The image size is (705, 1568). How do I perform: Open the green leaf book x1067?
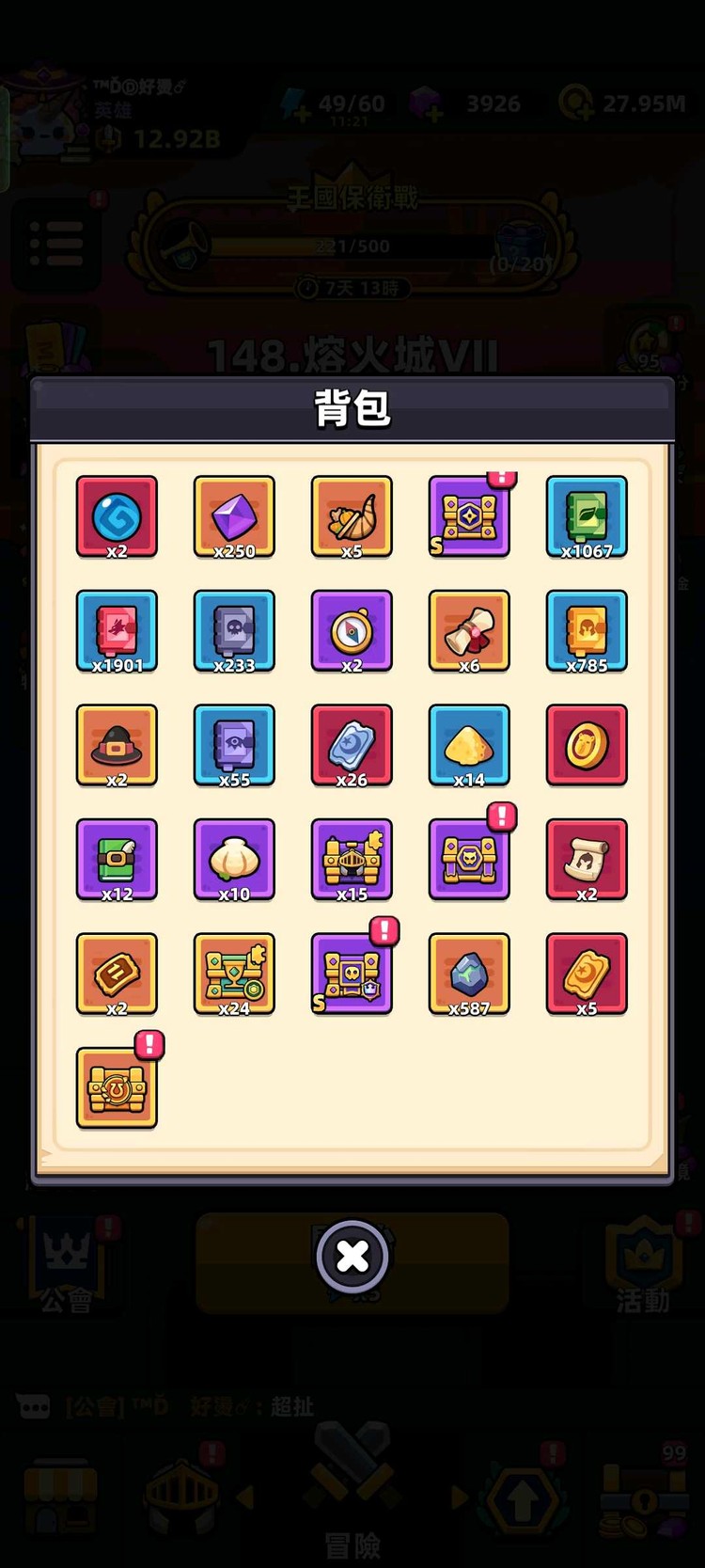587,516
